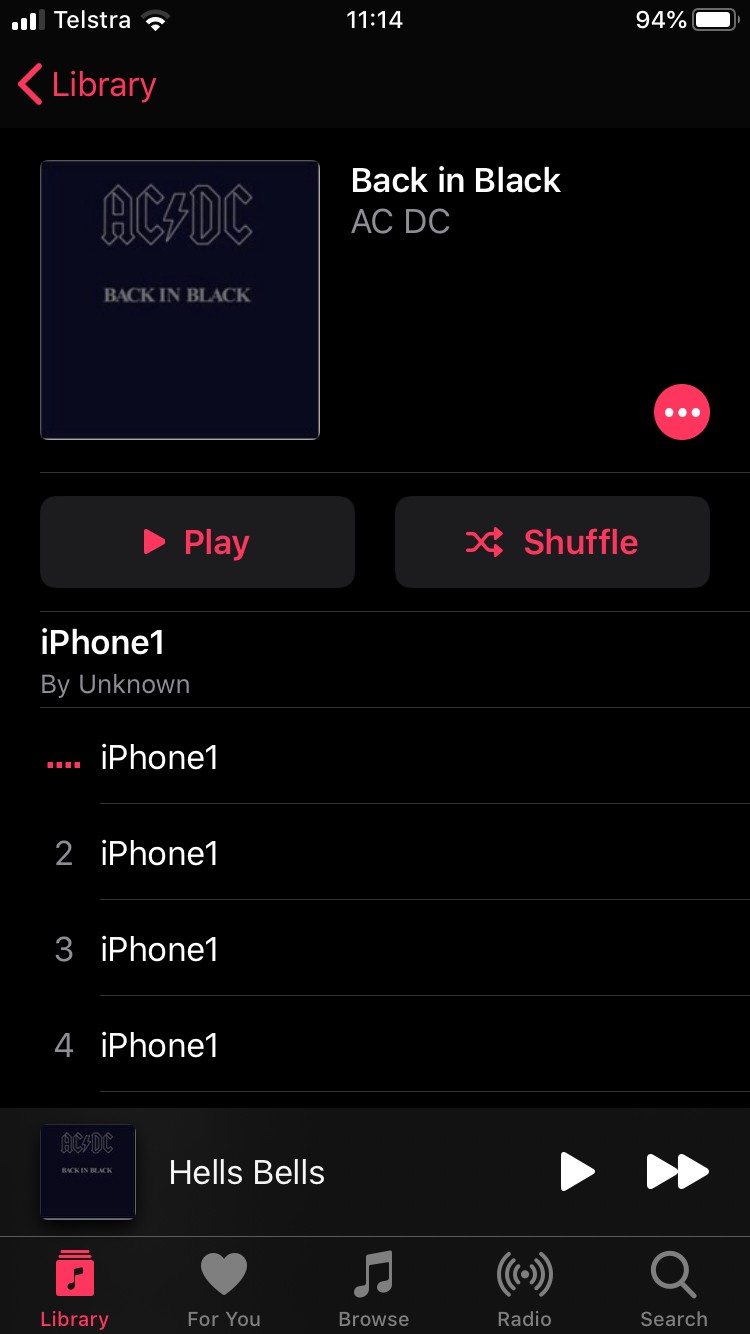Tap the Play button
Viewport: 750px width, 1334px height.
[197, 542]
